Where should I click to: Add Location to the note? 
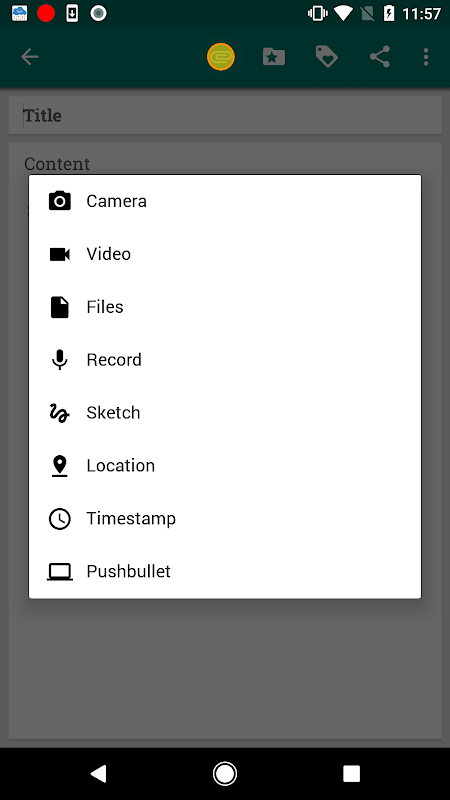point(224,466)
